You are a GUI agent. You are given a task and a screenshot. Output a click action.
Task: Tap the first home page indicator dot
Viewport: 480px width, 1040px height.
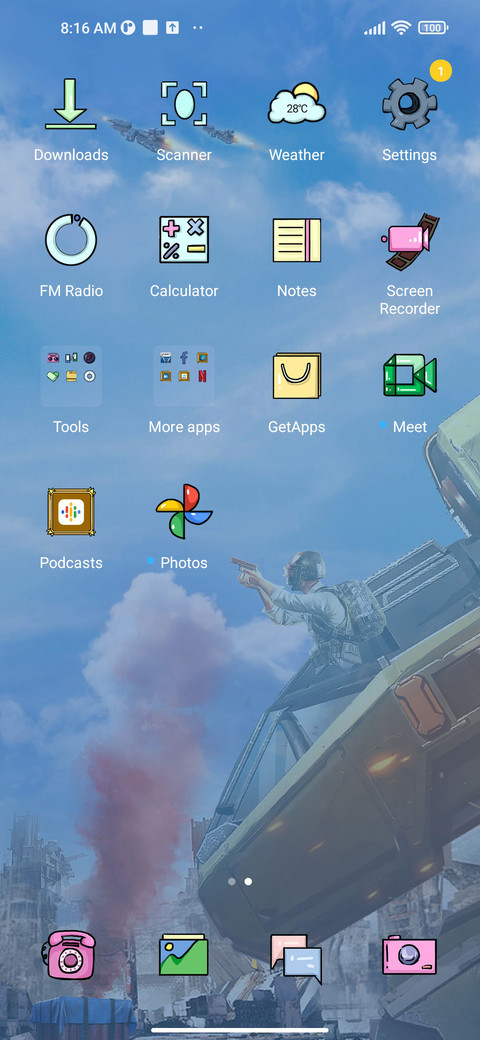pyautogui.click(x=231, y=881)
